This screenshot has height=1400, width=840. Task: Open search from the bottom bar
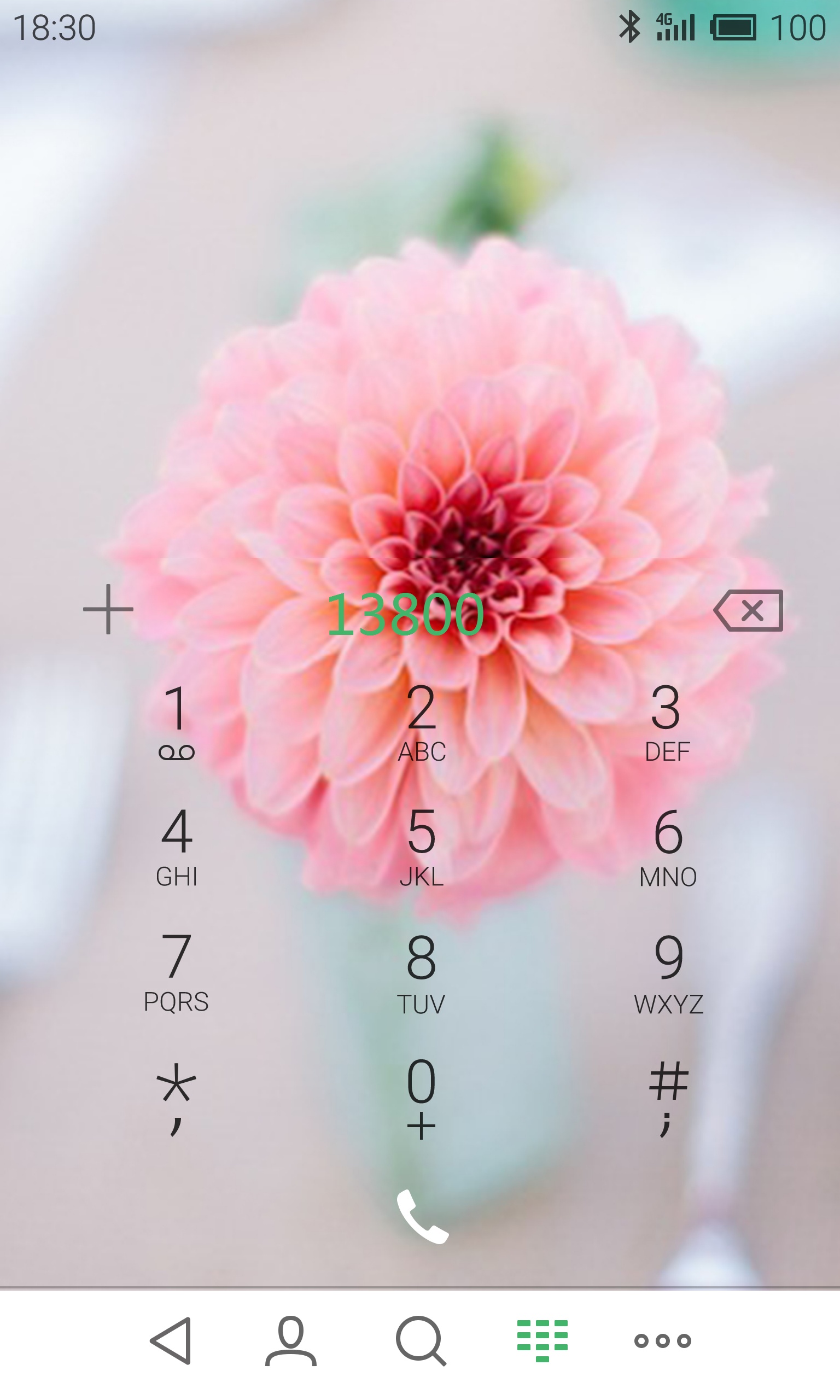pyautogui.click(x=421, y=1340)
